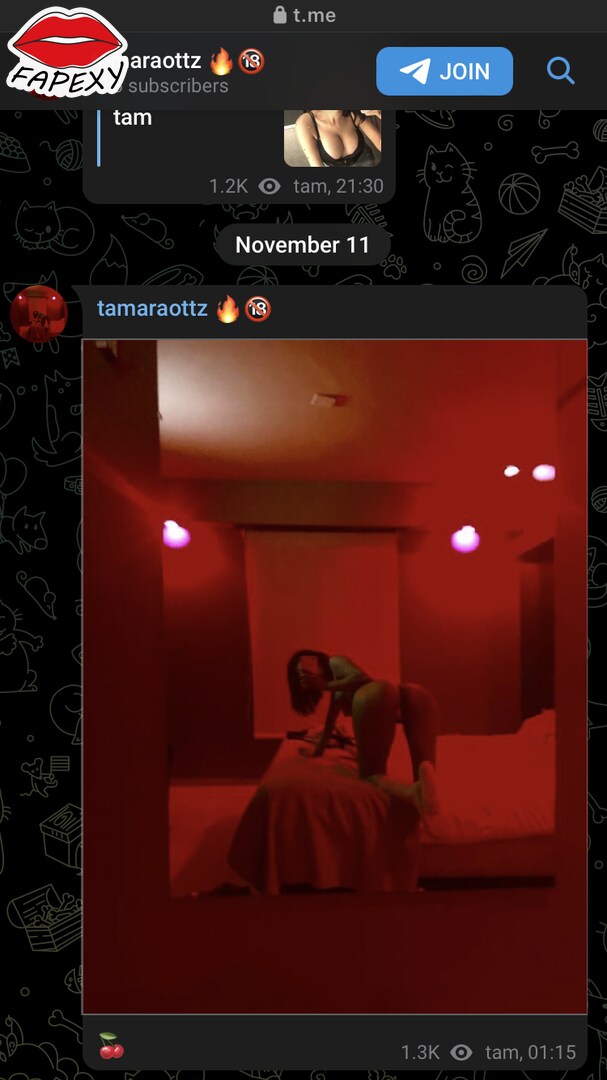Image resolution: width=607 pixels, height=1080 pixels.
Task: Open the channel avatar beside the post
Action: tap(39, 314)
